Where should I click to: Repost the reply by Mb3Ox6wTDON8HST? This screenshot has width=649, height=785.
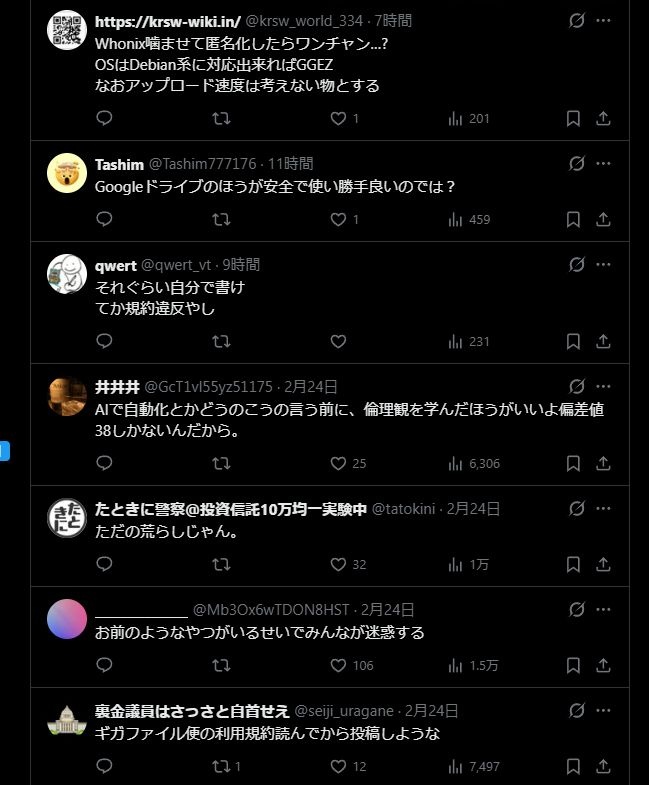[x=222, y=665]
